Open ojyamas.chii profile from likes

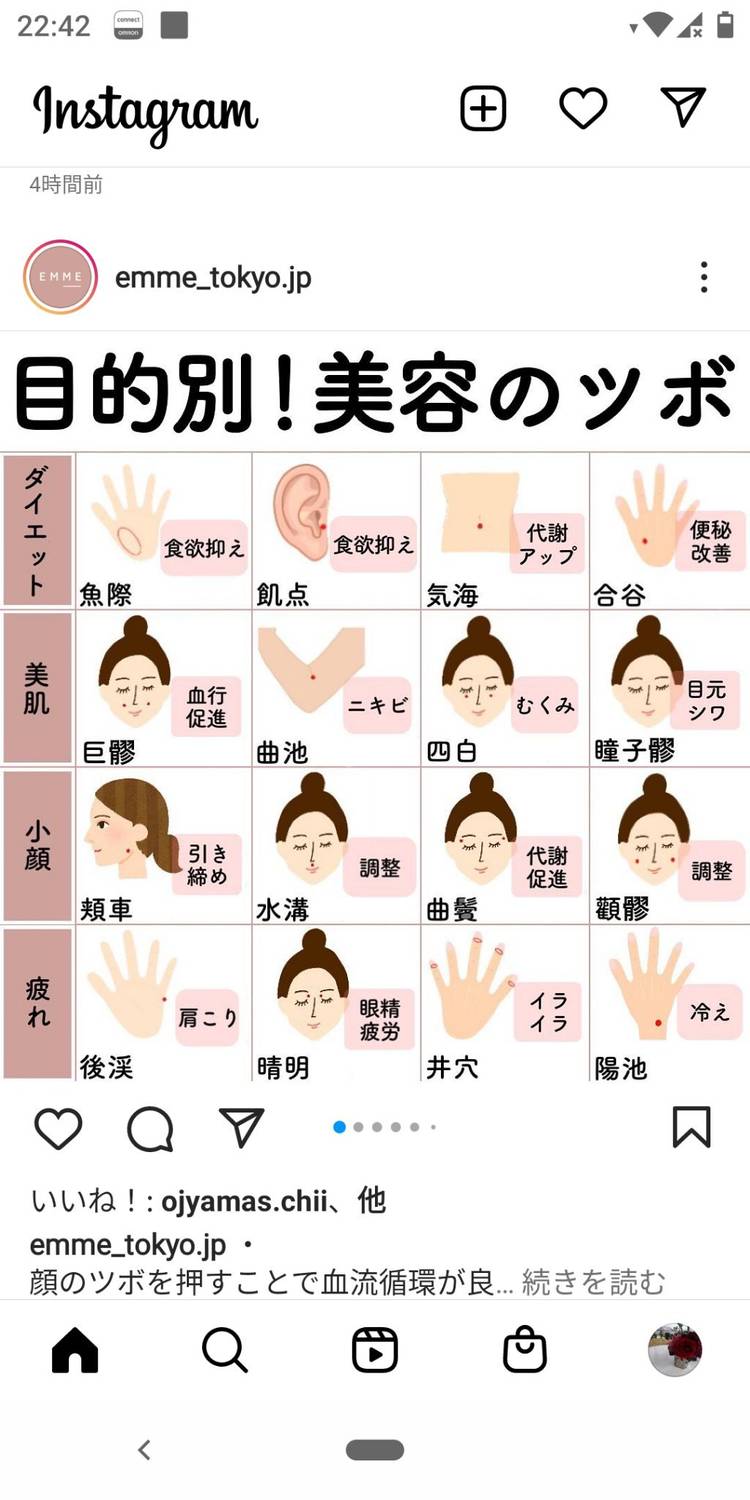[x=244, y=1200]
